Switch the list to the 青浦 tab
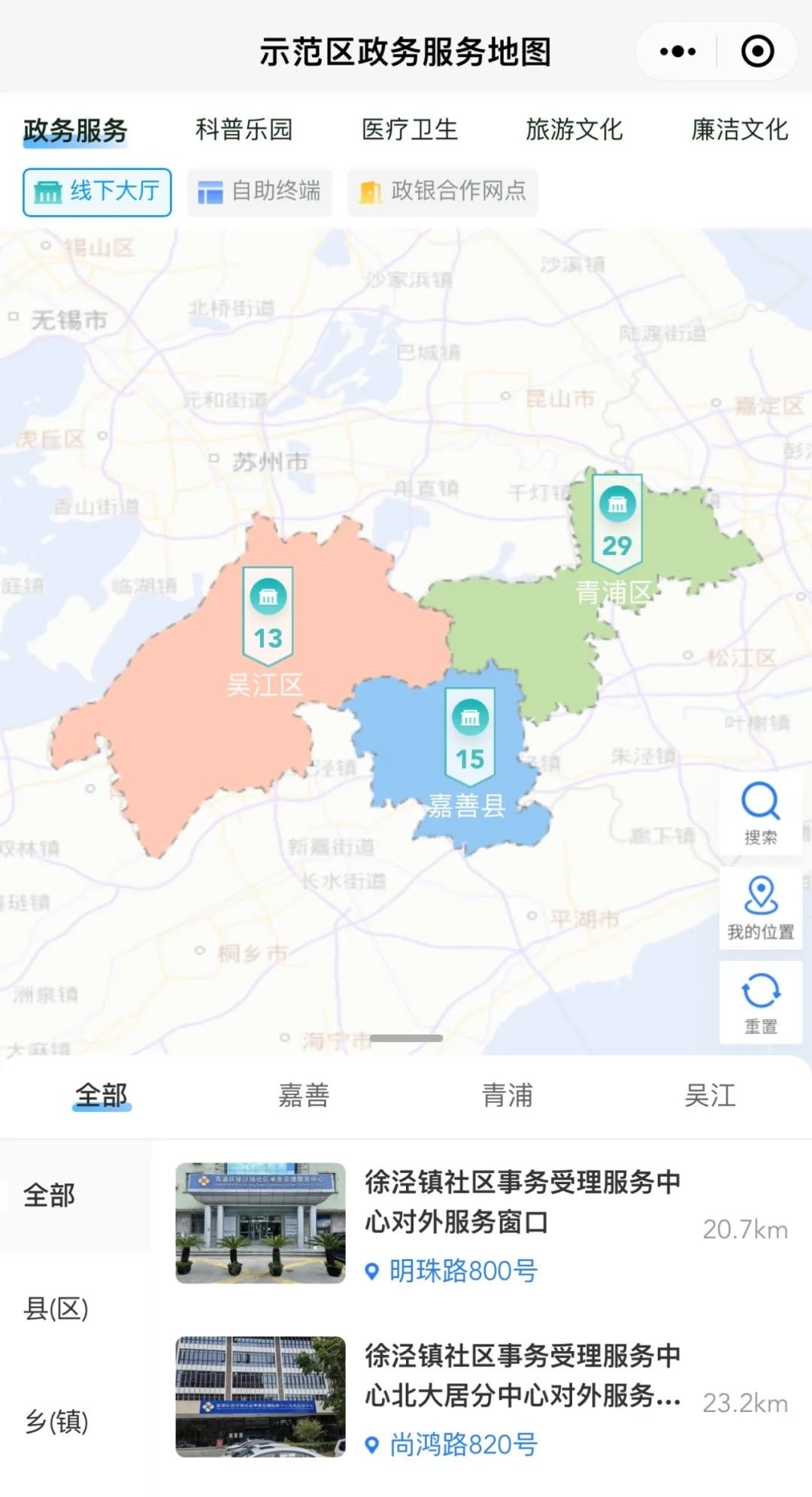 (507, 1095)
